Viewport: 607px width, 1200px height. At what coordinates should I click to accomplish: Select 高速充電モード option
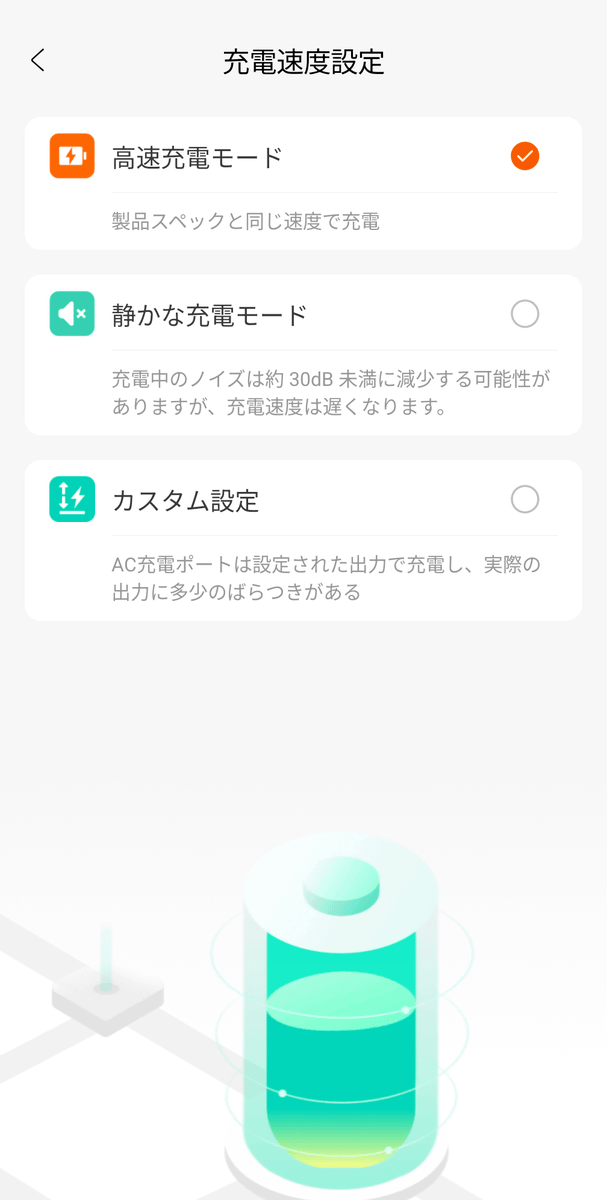click(524, 156)
